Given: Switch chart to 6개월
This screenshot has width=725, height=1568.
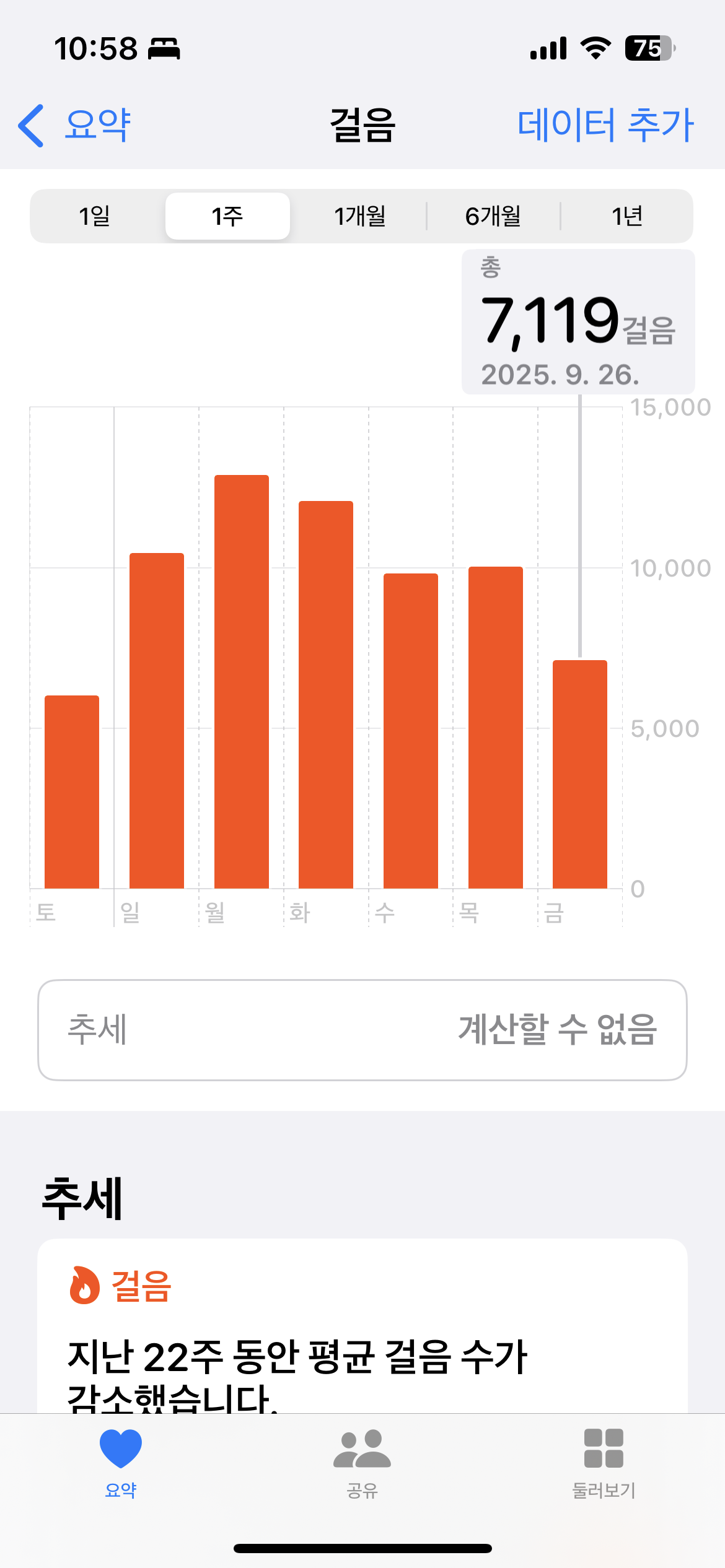Looking at the screenshot, I should click(493, 216).
